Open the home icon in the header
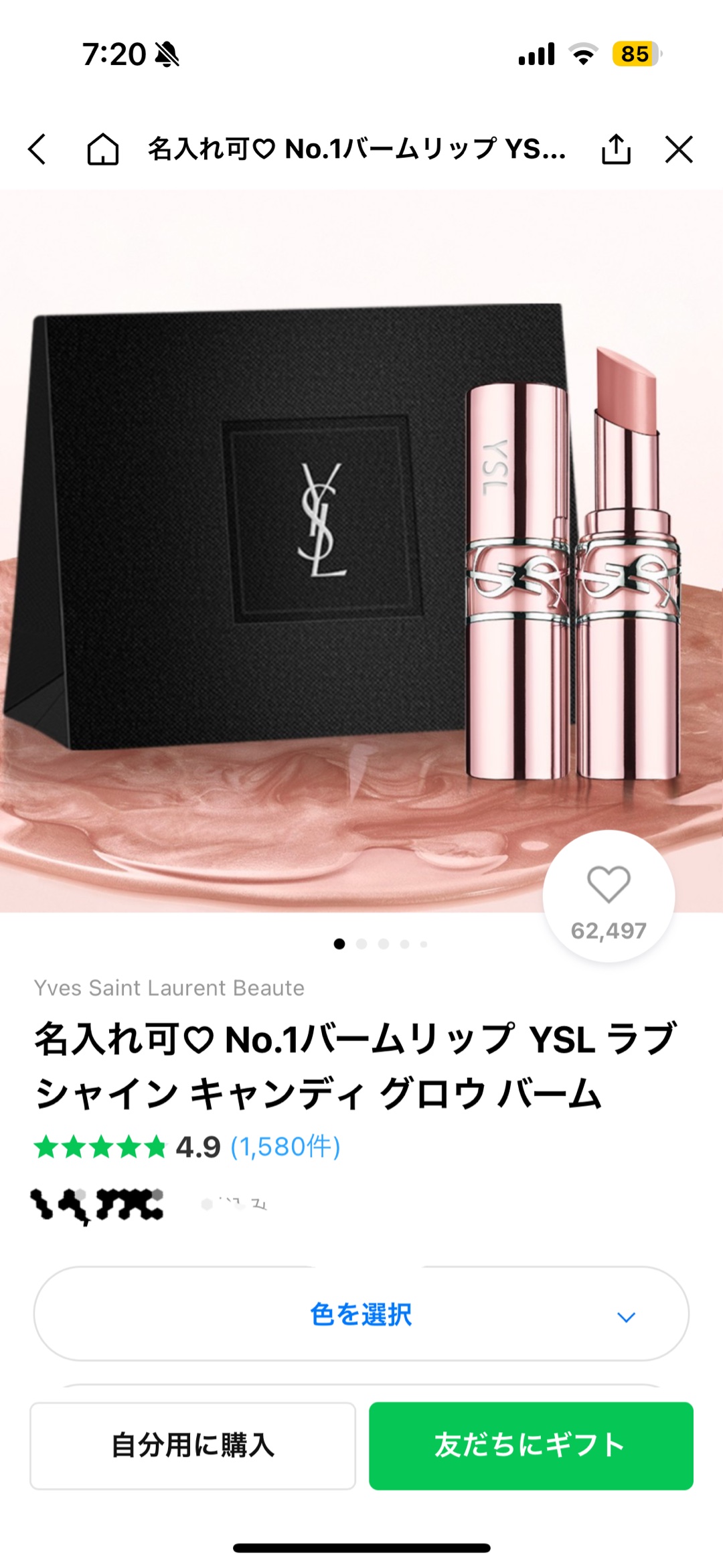The width and height of the screenshot is (723, 1568). pyautogui.click(x=103, y=149)
